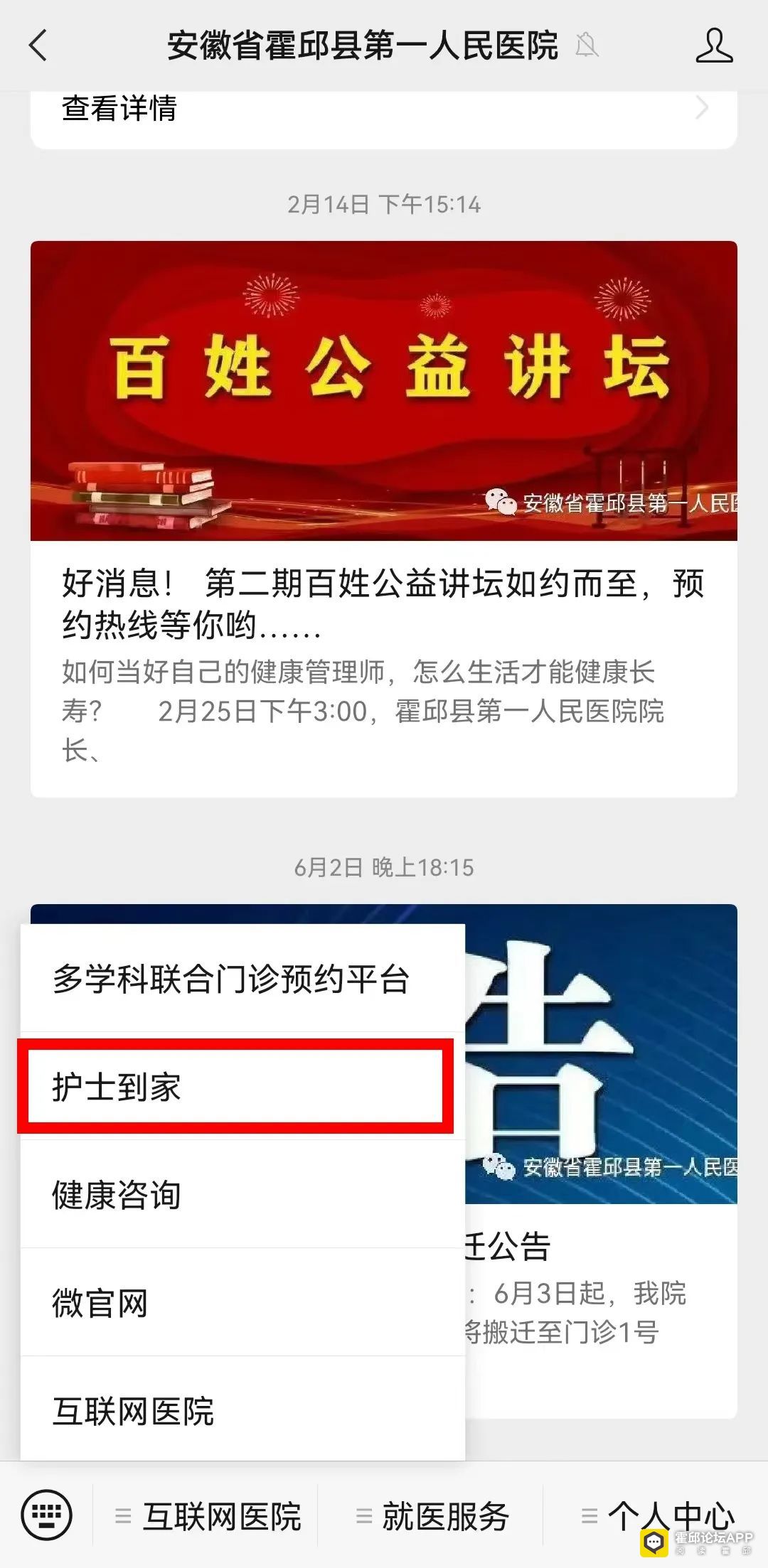
Task: Go back from the hospital account chat
Action: [38, 45]
